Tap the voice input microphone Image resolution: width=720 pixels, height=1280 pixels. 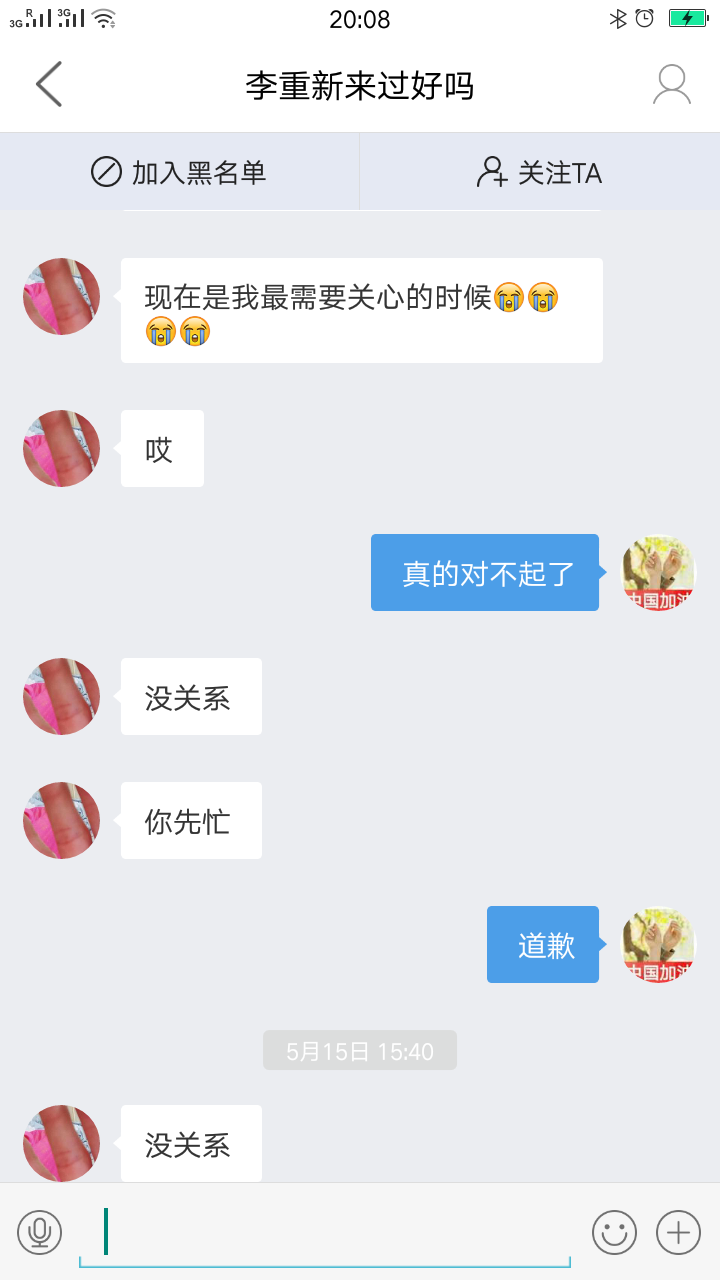coord(40,1232)
